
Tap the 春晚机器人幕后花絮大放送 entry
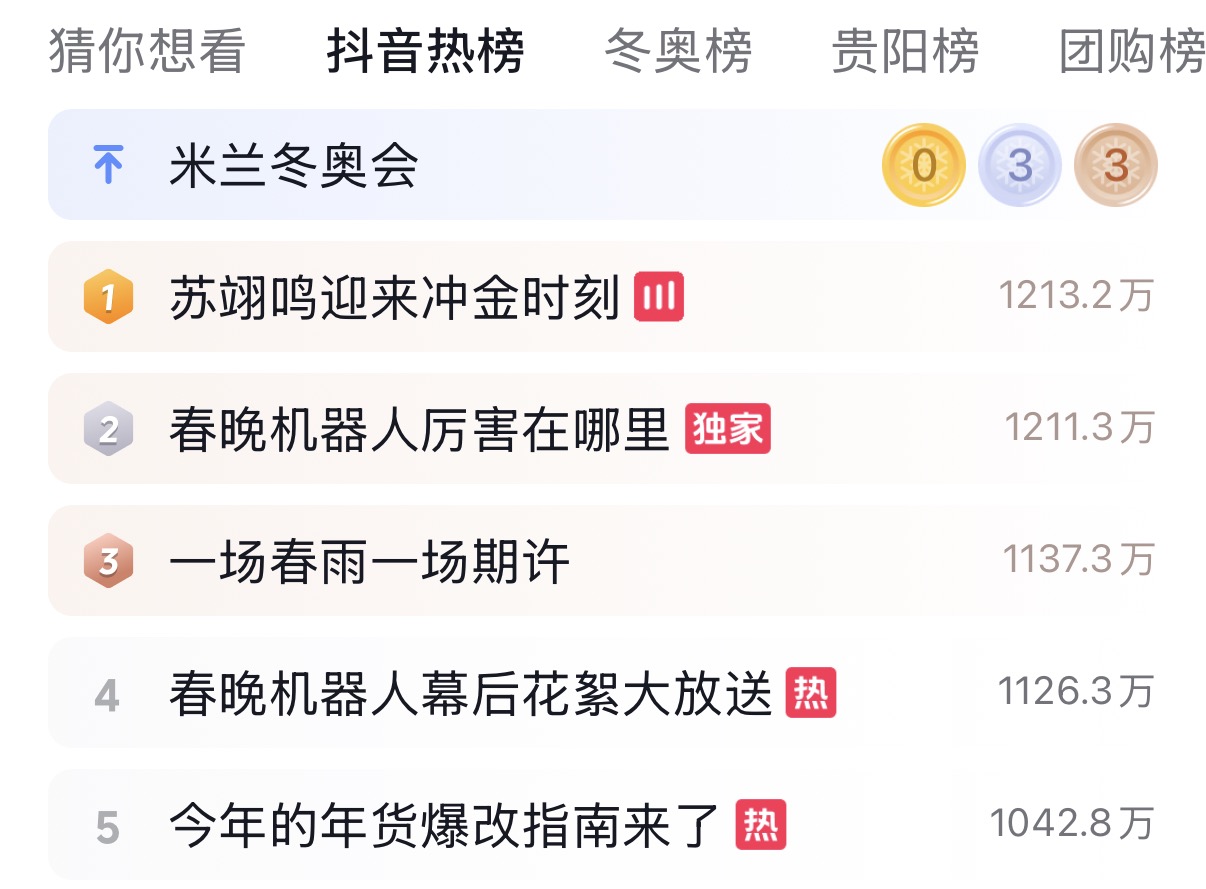click(470, 694)
